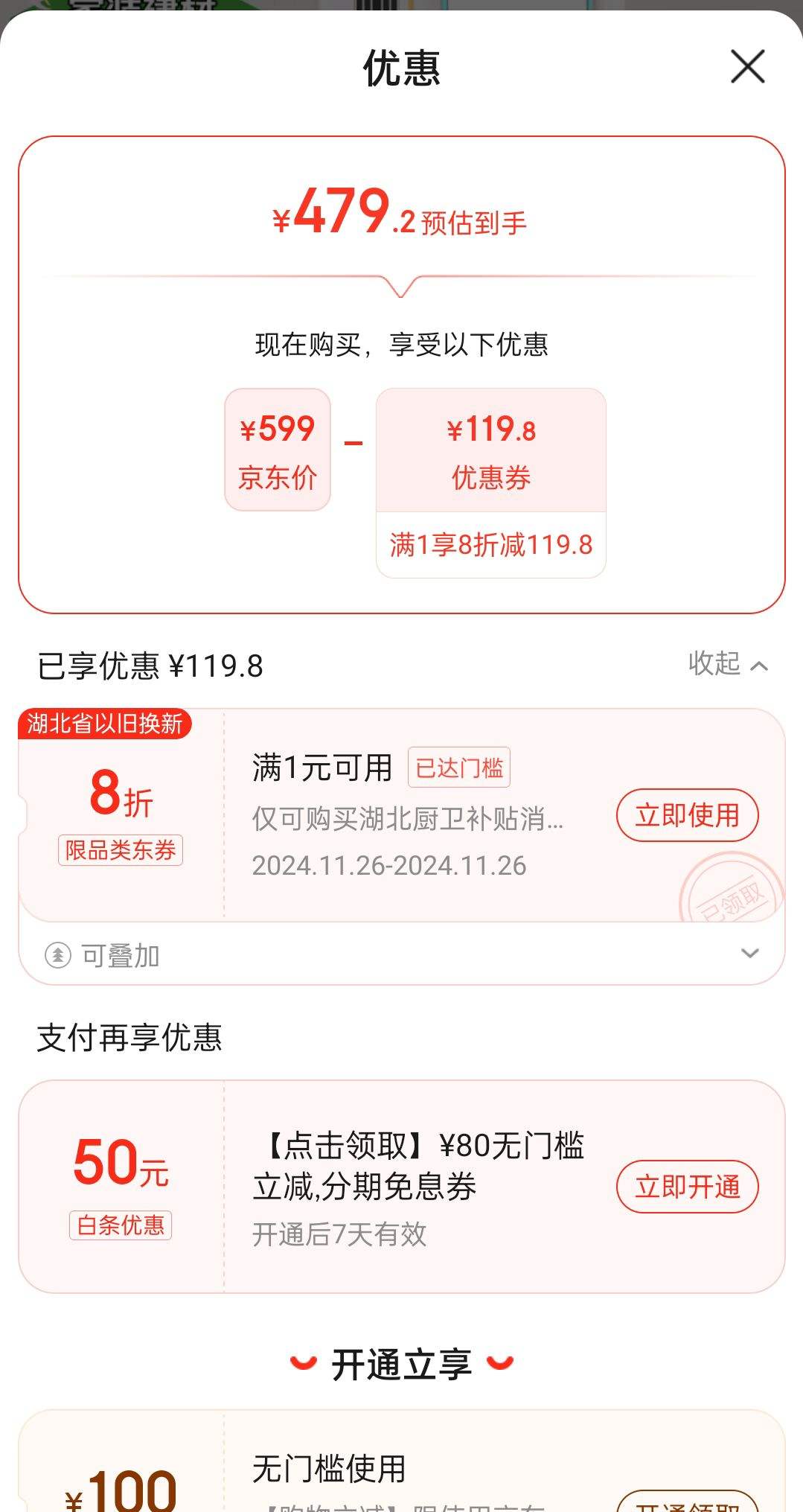Collapse the 已享优惠 section via 收起
This screenshot has height=1512, width=803.
[727, 663]
